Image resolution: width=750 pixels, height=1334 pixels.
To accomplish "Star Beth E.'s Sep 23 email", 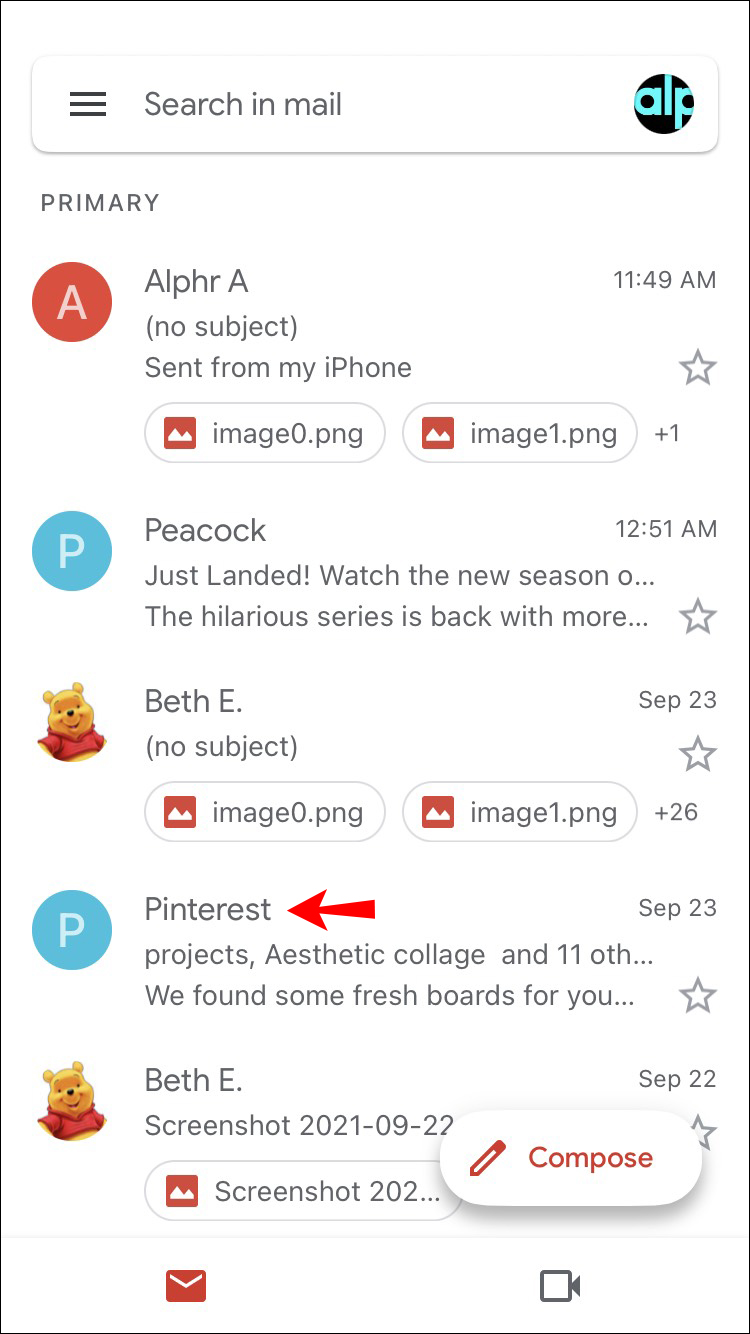I will pyautogui.click(x=697, y=754).
